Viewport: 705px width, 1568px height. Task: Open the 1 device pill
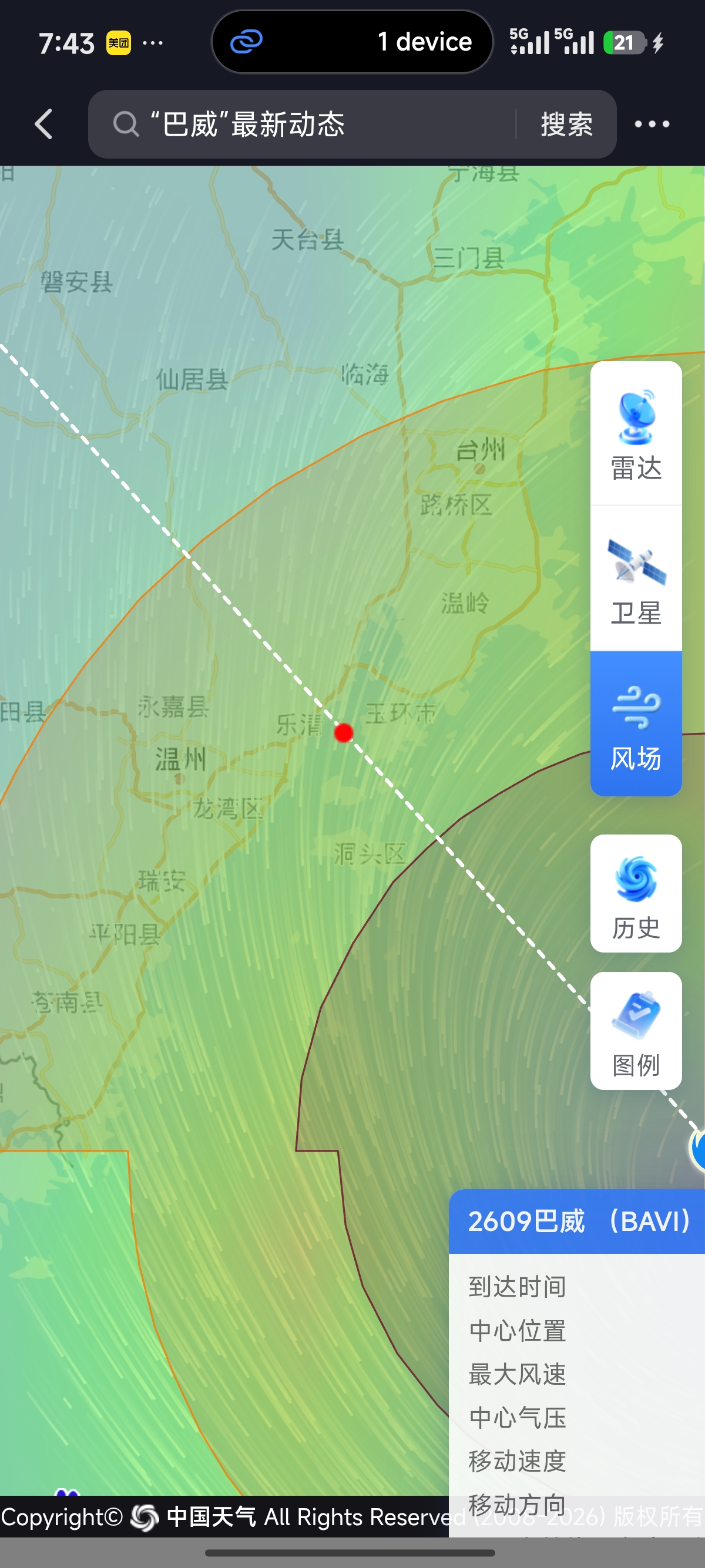tap(352, 41)
